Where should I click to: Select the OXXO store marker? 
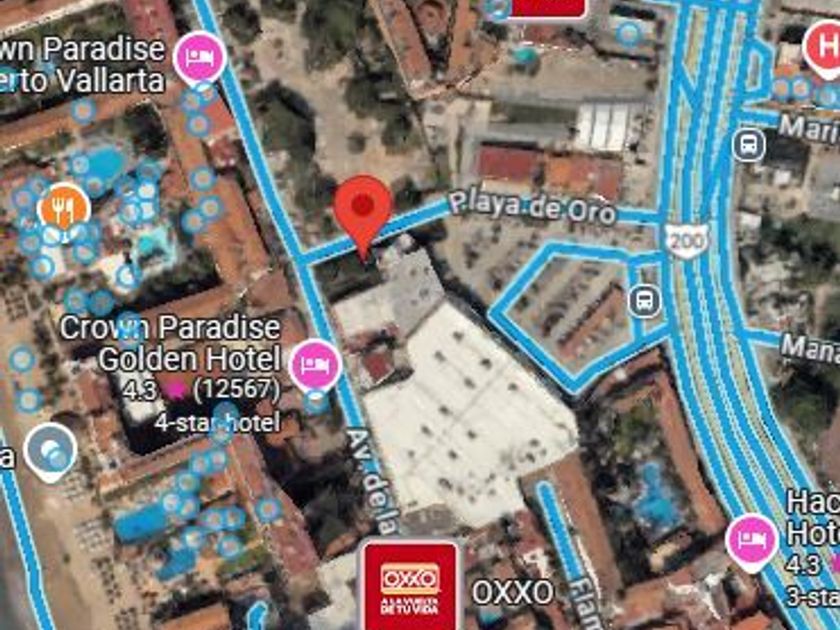pyautogui.click(x=411, y=585)
